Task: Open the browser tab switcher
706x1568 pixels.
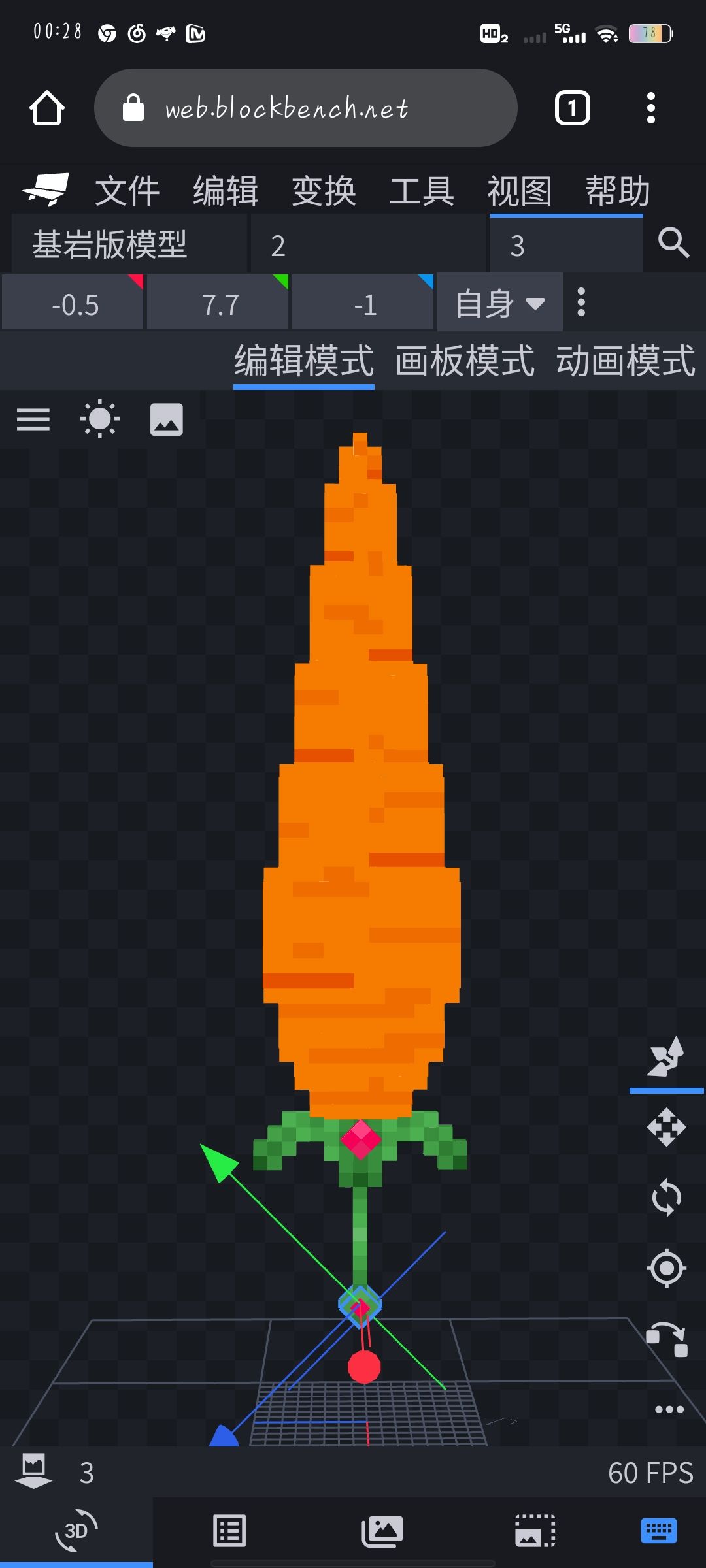Action: click(x=572, y=108)
